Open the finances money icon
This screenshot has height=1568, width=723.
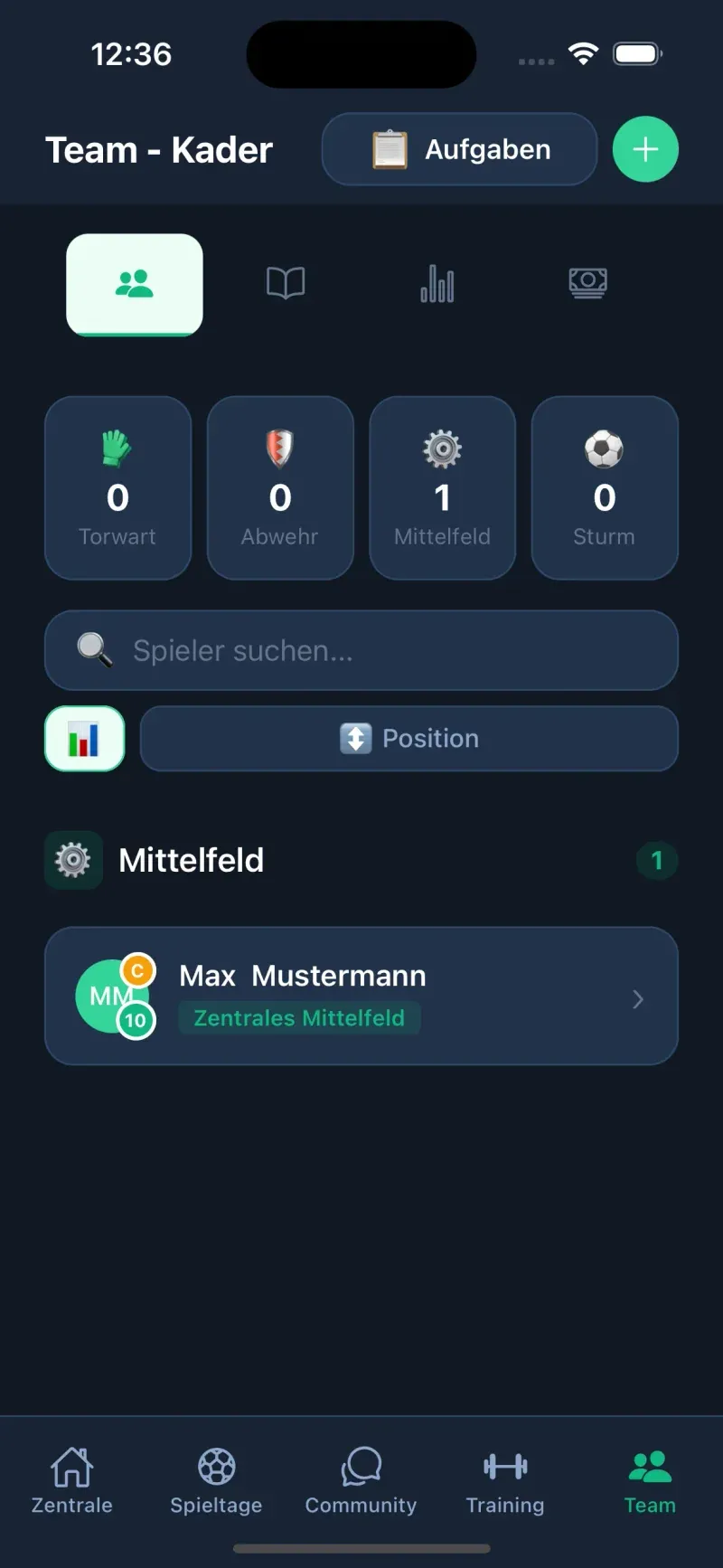[x=587, y=283]
